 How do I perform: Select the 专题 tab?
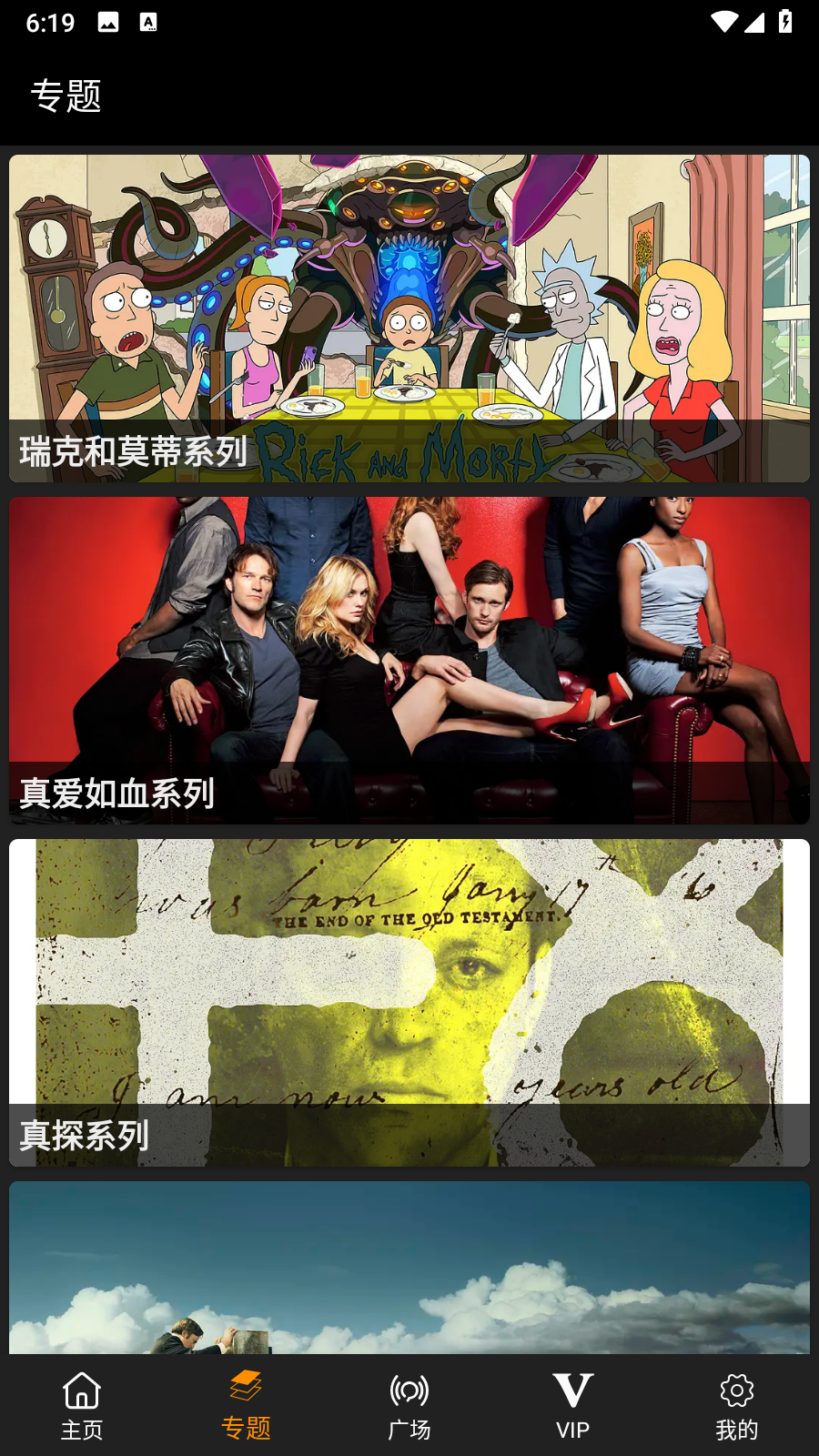[x=246, y=1406]
